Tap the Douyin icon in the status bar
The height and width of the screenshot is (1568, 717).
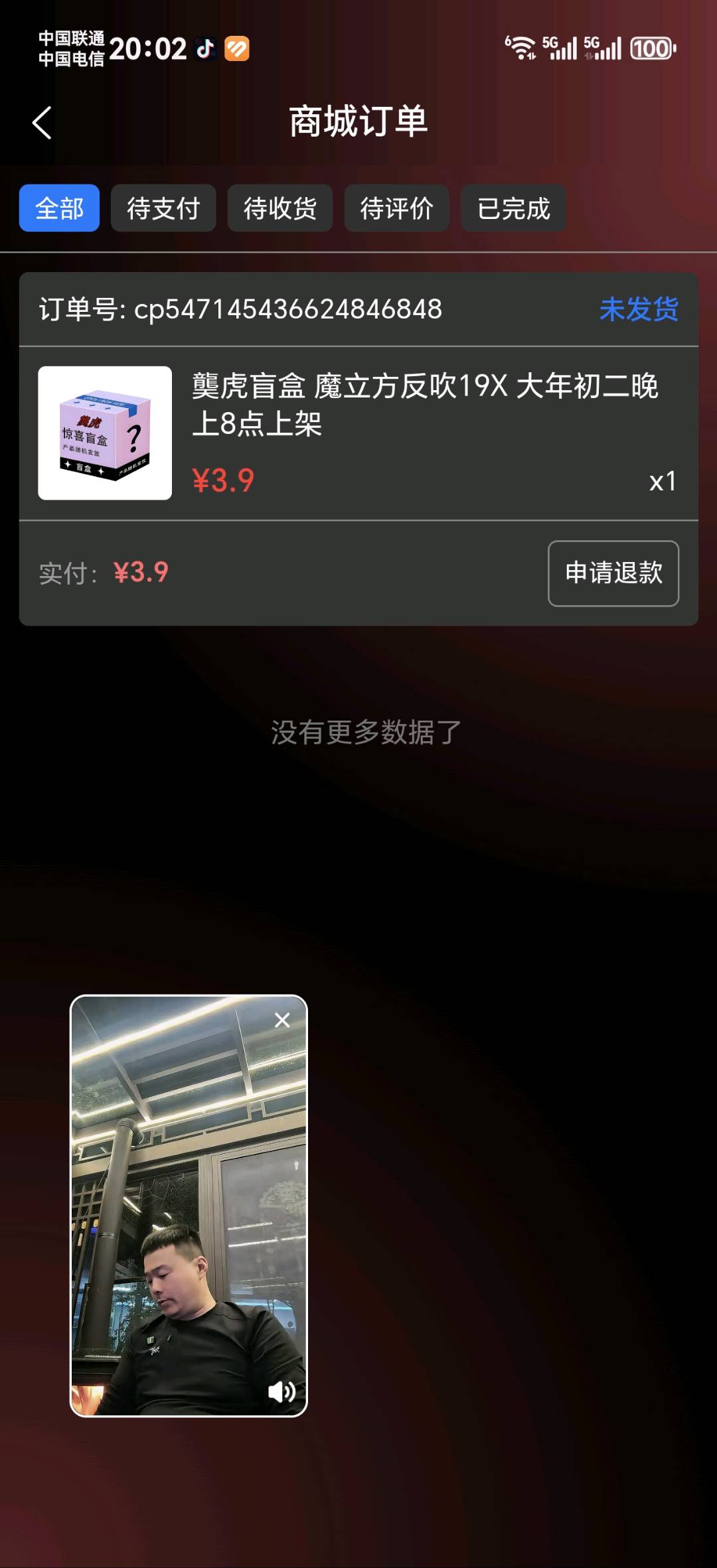coord(205,48)
